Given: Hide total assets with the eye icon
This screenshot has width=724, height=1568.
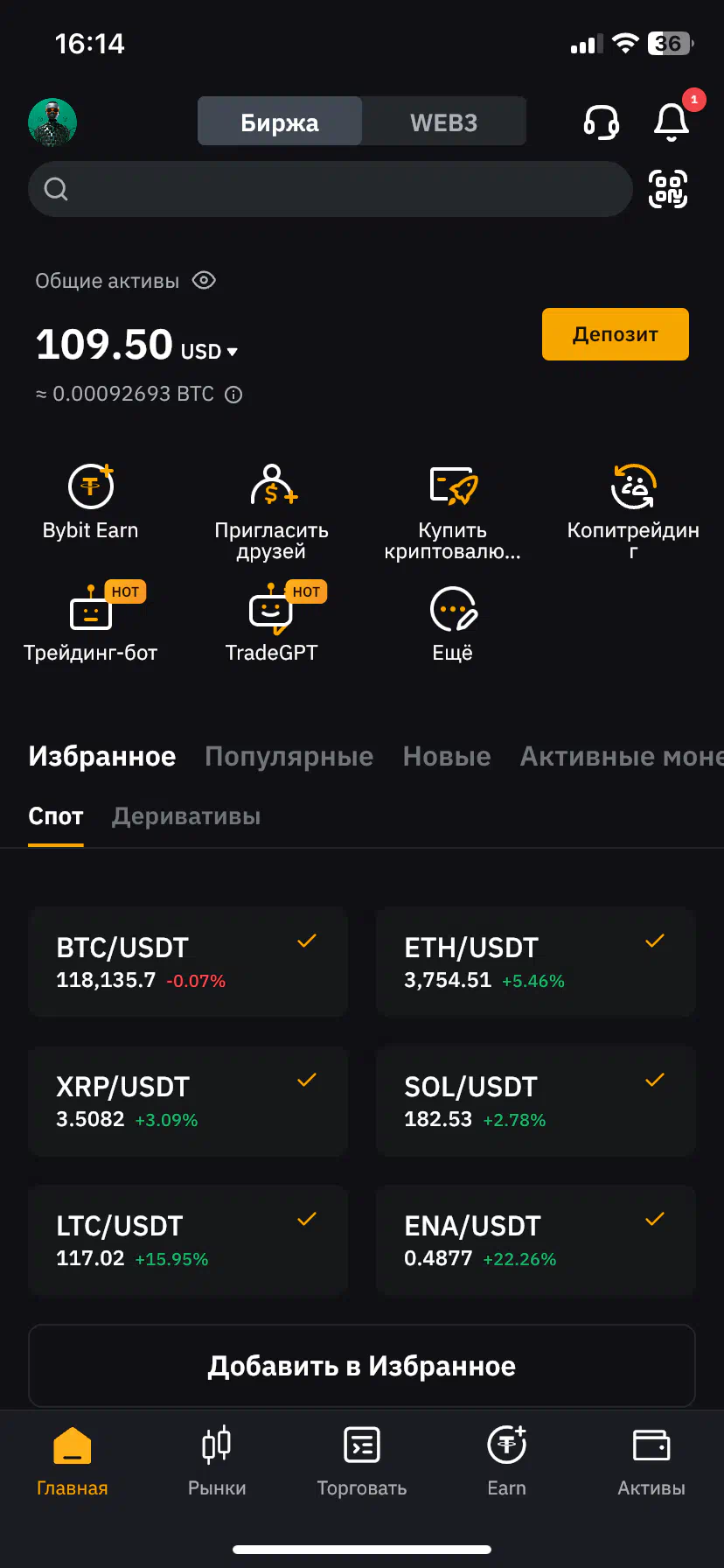Looking at the screenshot, I should [204, 281].
